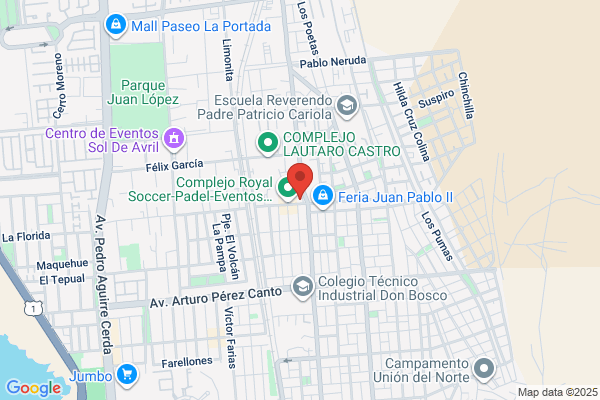Image resolution: width=600 pixels, height=400 pixels.
Task: Open the Complejo Royal Soccer-Padel-Eventos pin
Action: tap(287, 189)
